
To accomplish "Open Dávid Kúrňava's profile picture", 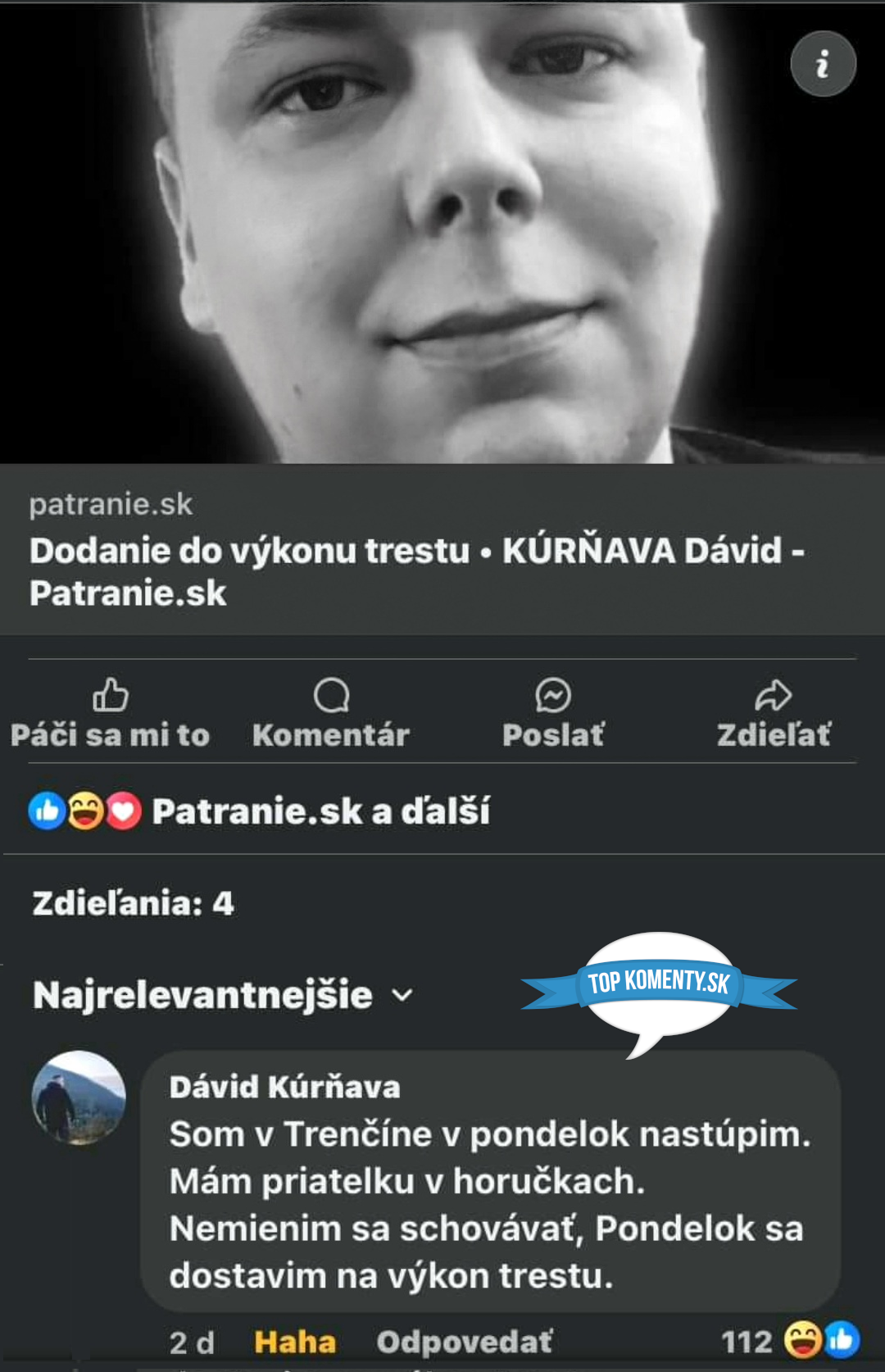I will coord(79,1098).
